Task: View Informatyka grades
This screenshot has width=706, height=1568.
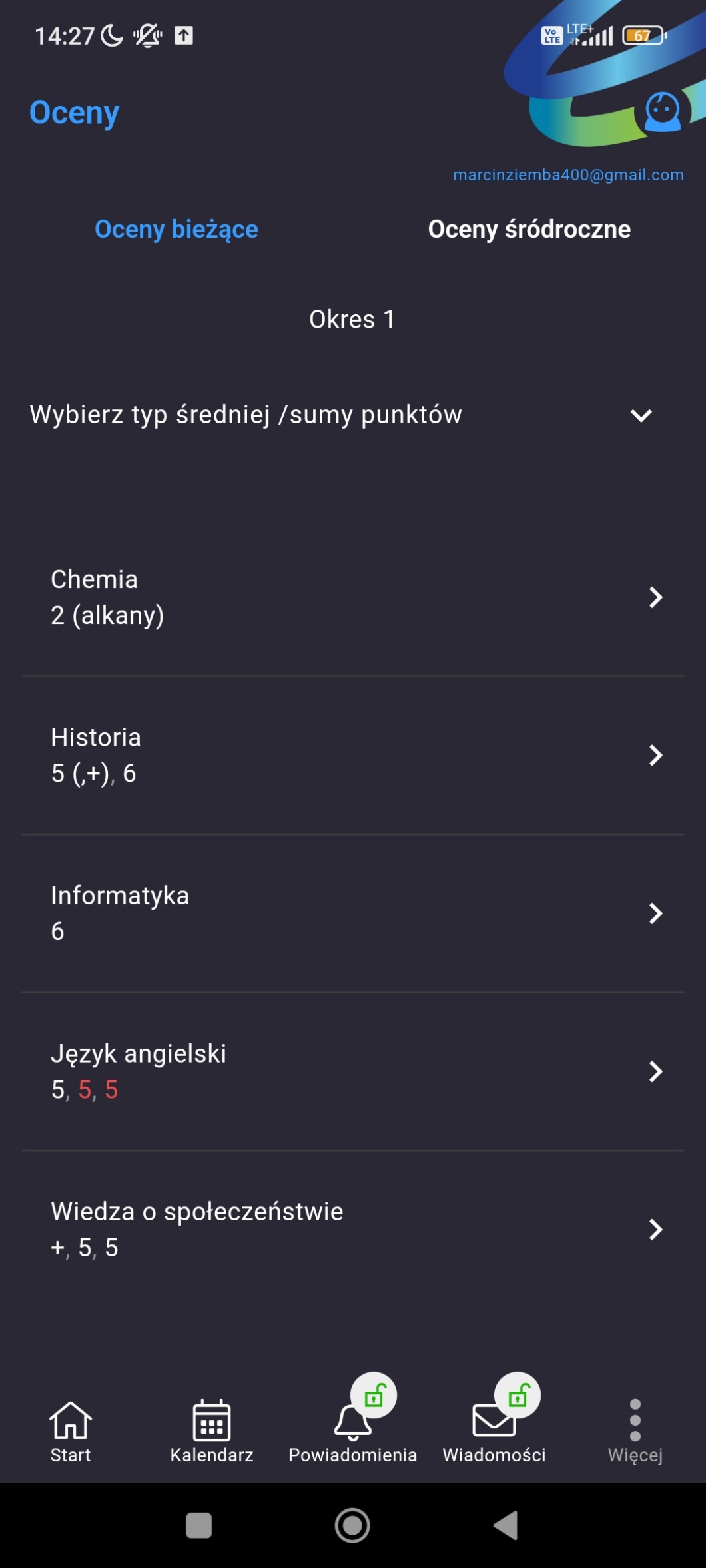Action: coord(352,914)
